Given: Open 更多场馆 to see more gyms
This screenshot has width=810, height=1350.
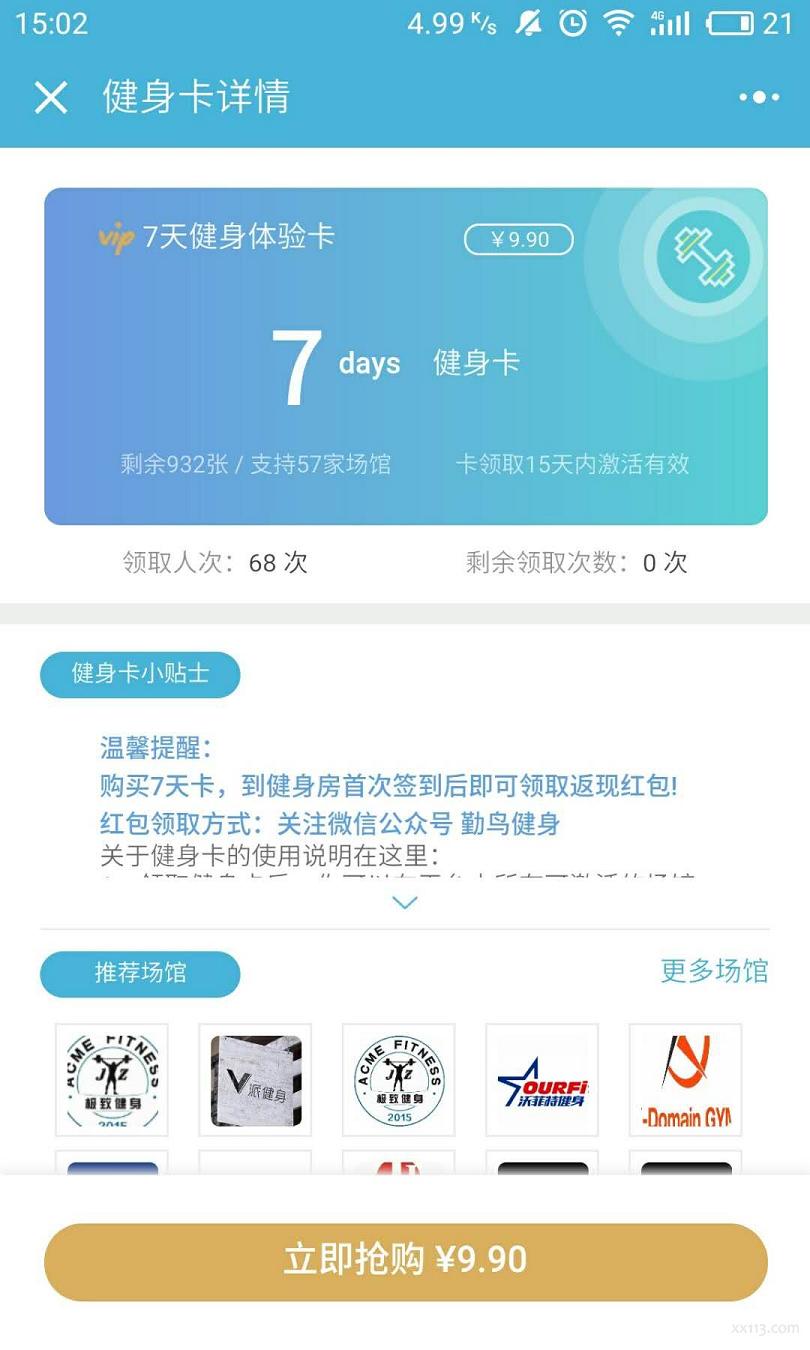Looking at the screenshot, I should point(714,971).
